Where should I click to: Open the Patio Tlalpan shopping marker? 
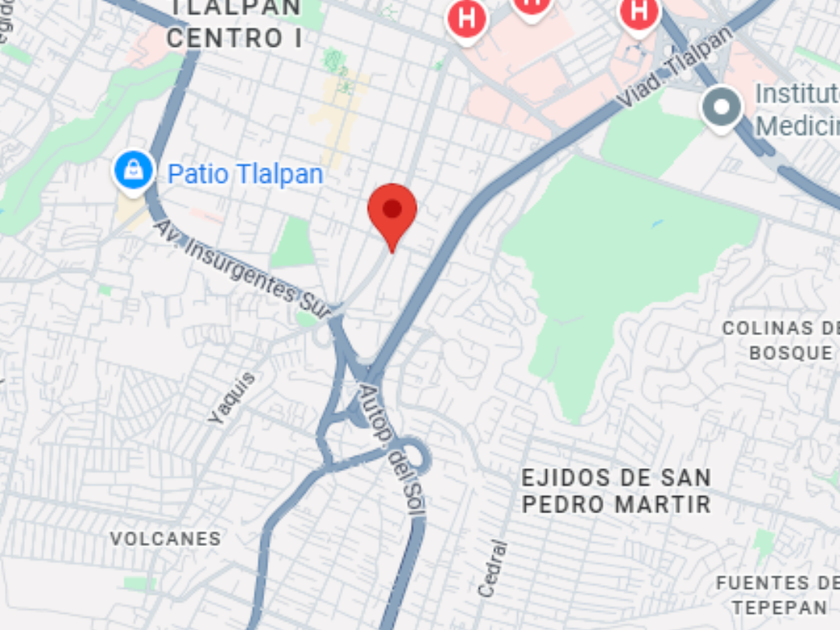[x=133, y=173]
